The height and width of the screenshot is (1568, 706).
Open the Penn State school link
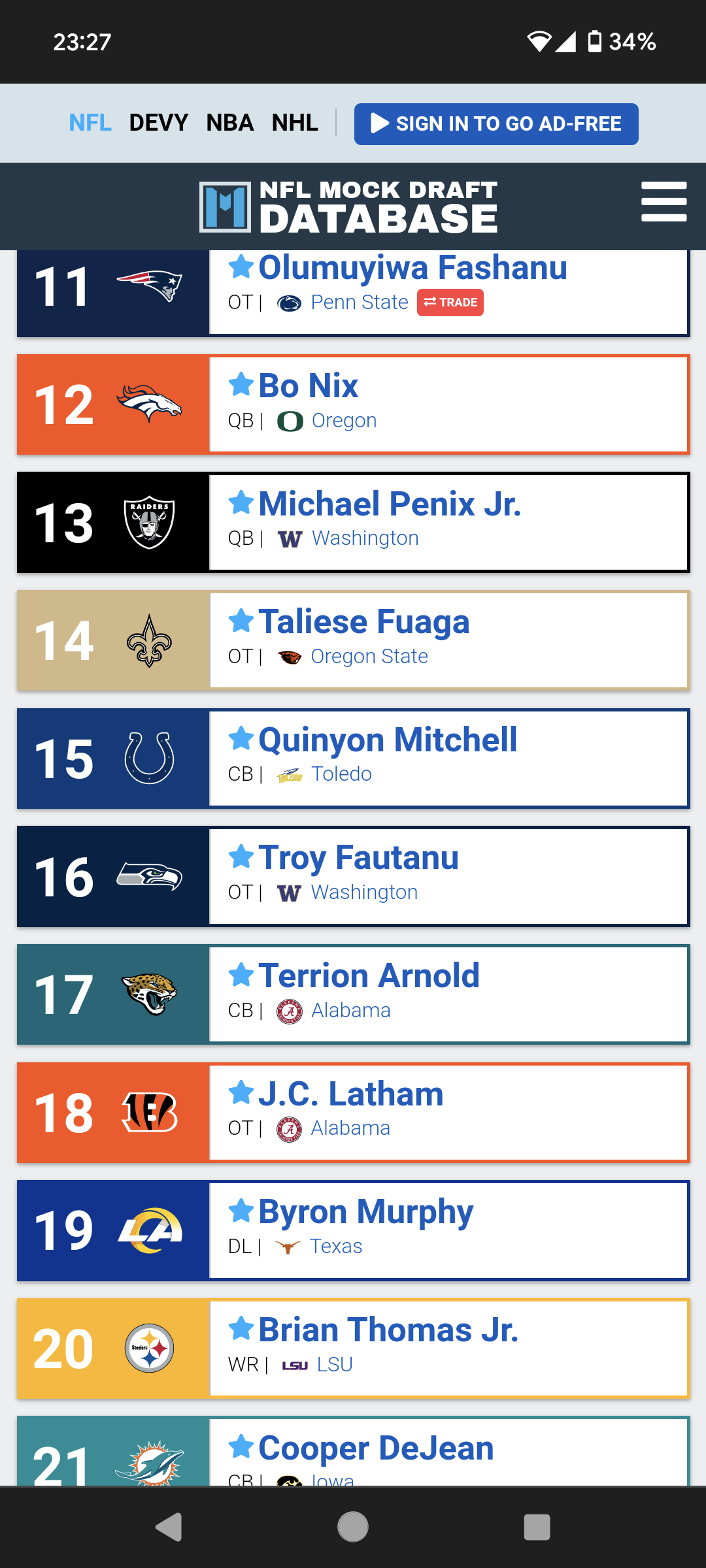tap(359, 302)
